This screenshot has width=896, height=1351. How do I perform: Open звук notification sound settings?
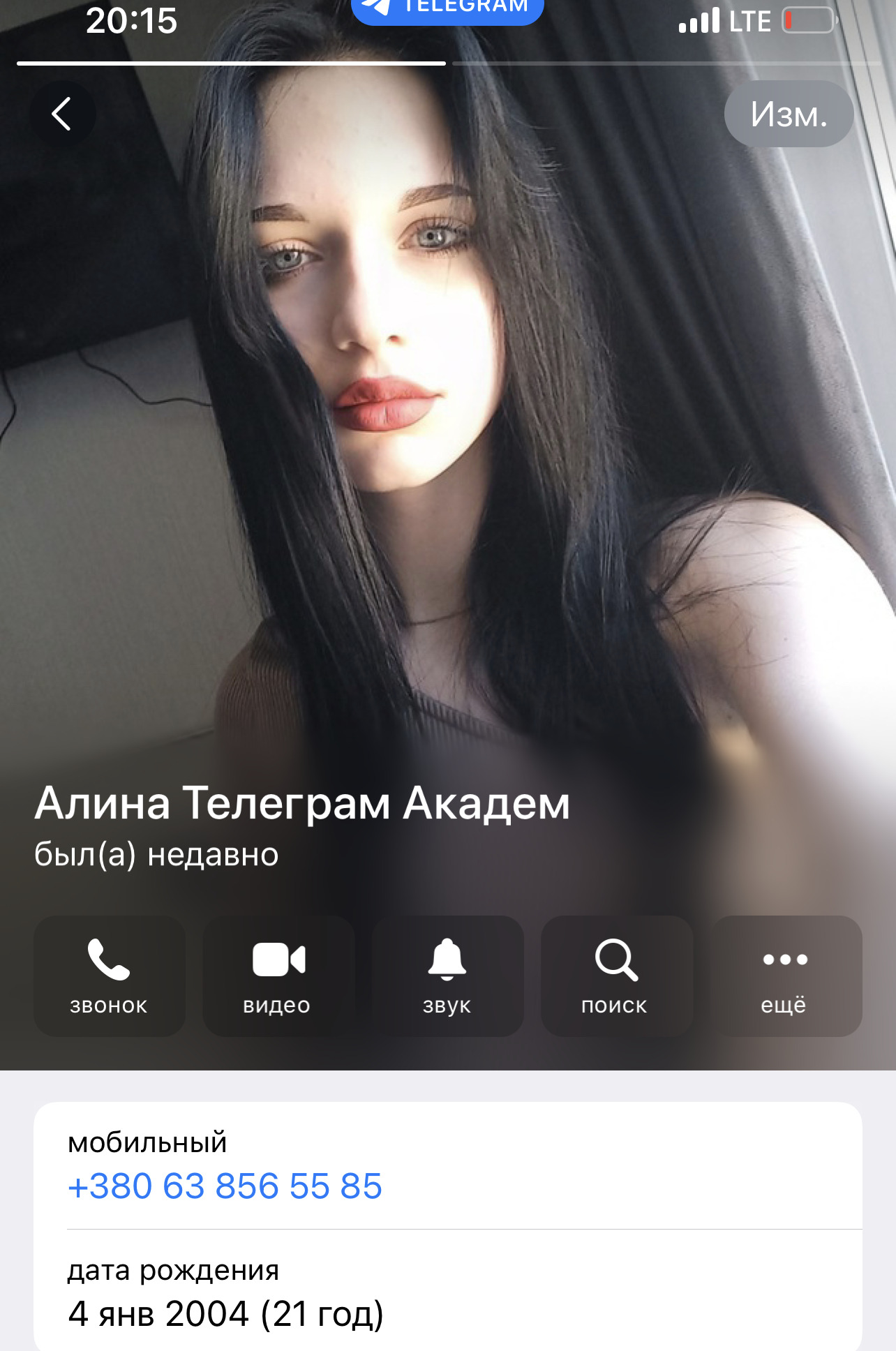[x=447, y=976]
